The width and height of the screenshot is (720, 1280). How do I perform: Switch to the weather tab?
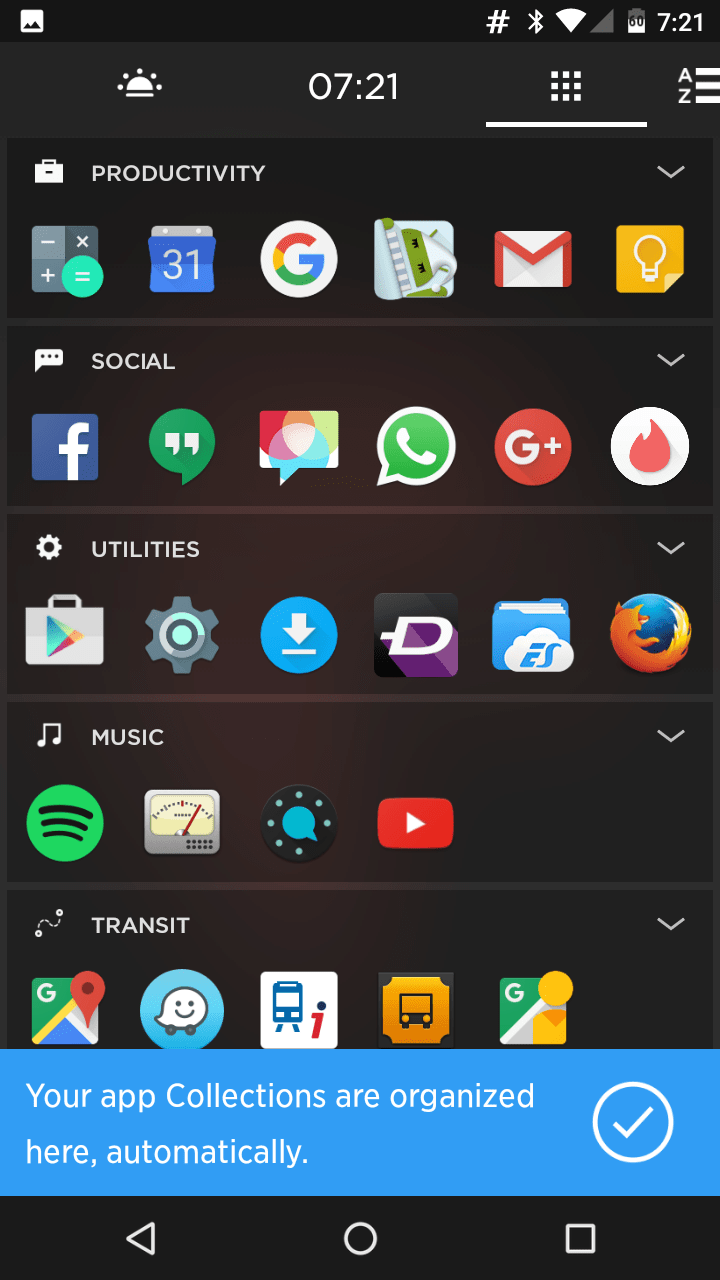tap(140, 86)
